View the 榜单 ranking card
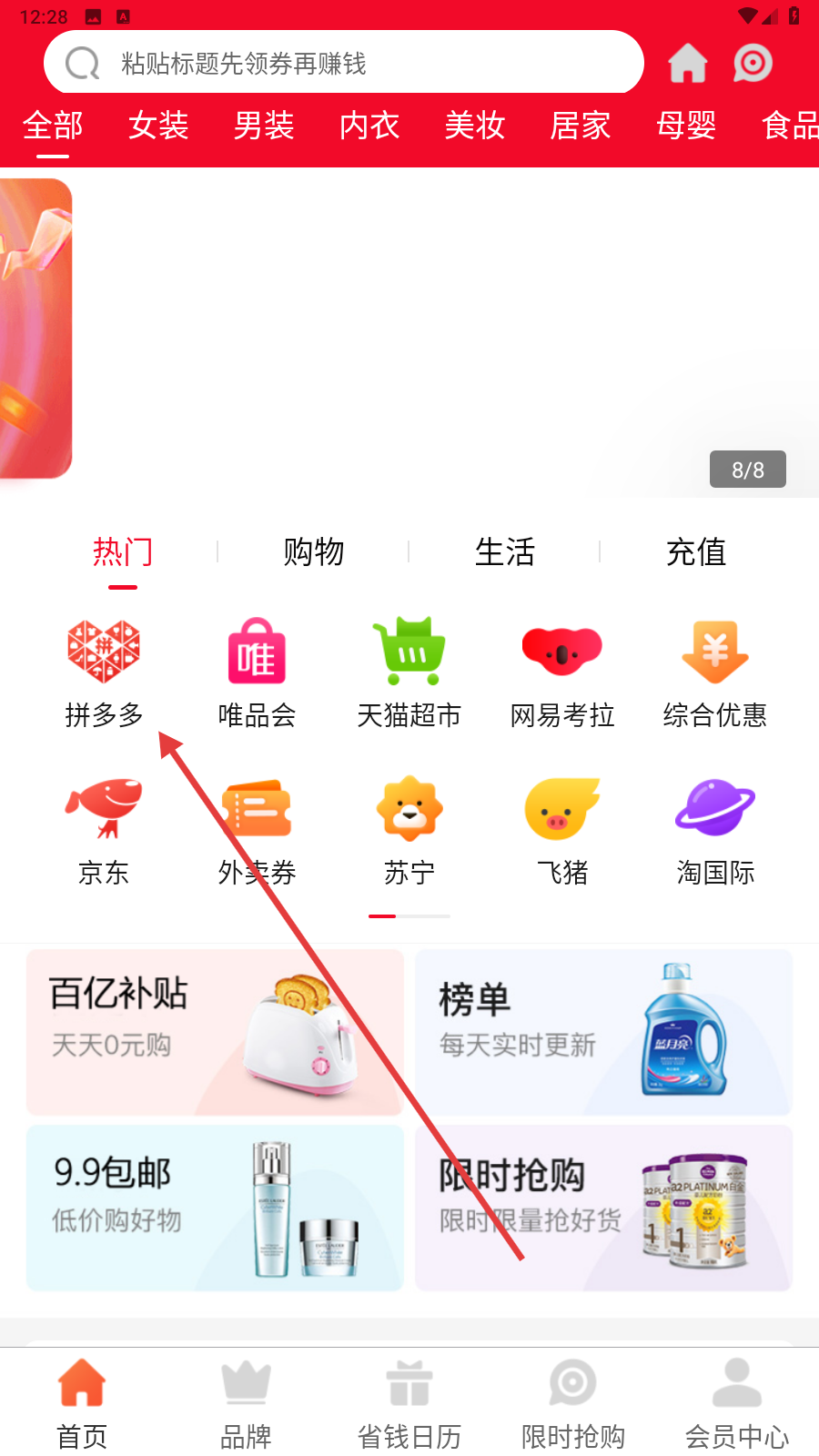The image size is (819, 1456). 603,1032
